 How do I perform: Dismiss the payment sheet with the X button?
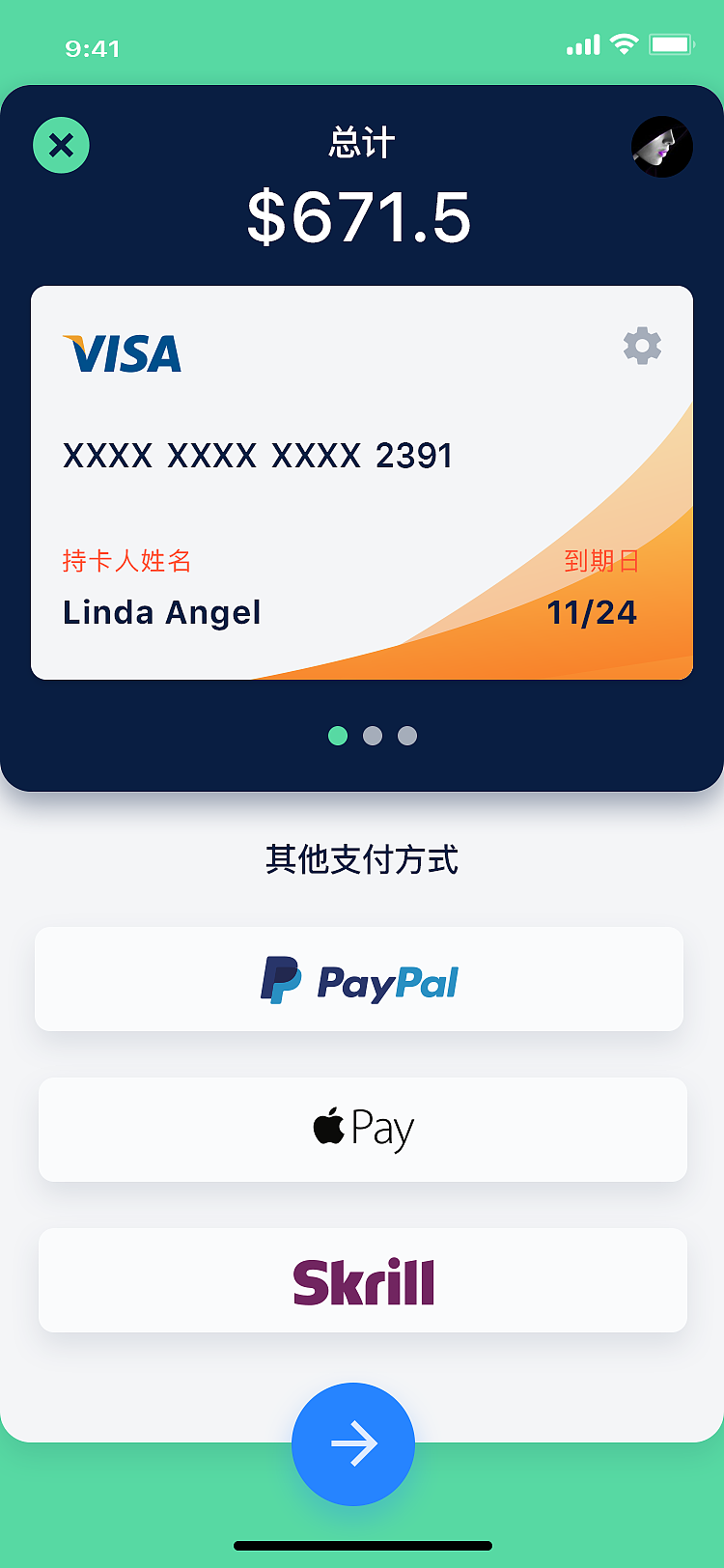tap(61, 145)
